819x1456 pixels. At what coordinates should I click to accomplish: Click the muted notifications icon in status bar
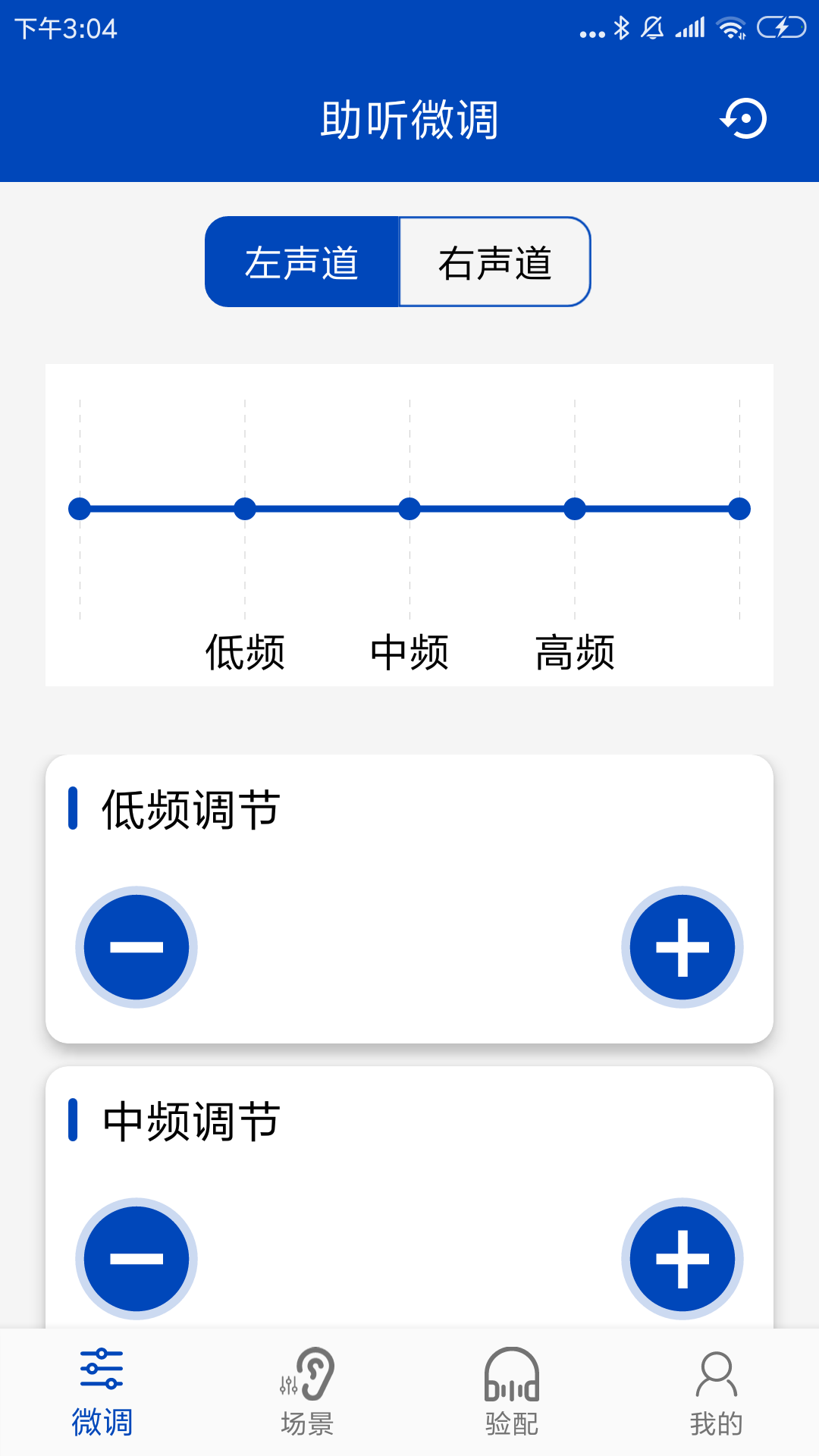pos(651,26)
